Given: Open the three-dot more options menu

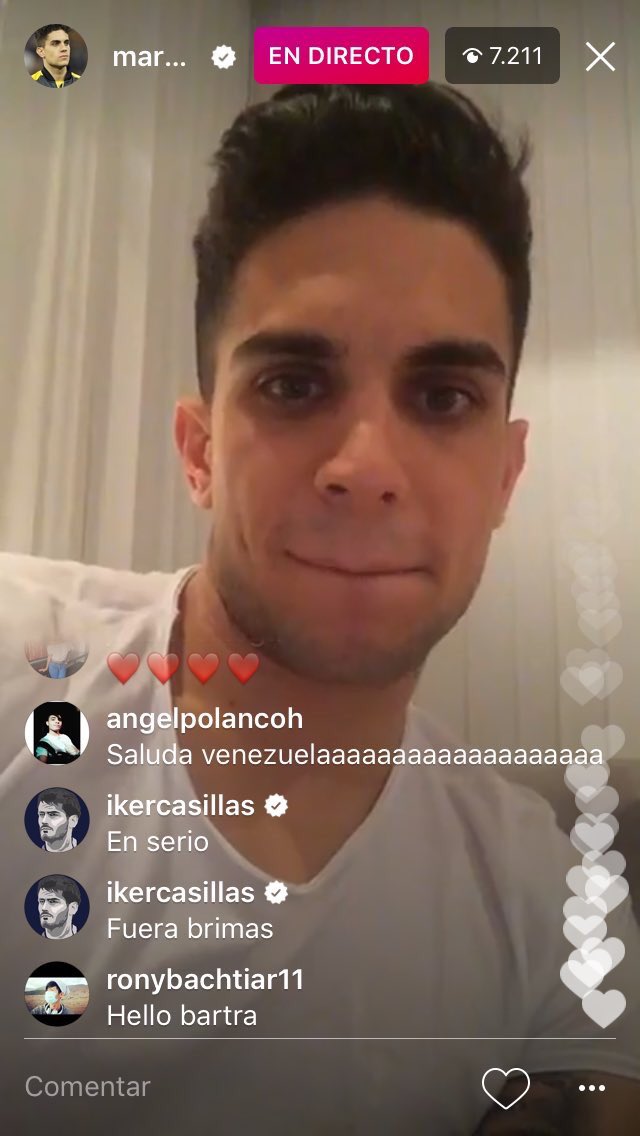Looking at the screenshot, I should click(592, 1087).
